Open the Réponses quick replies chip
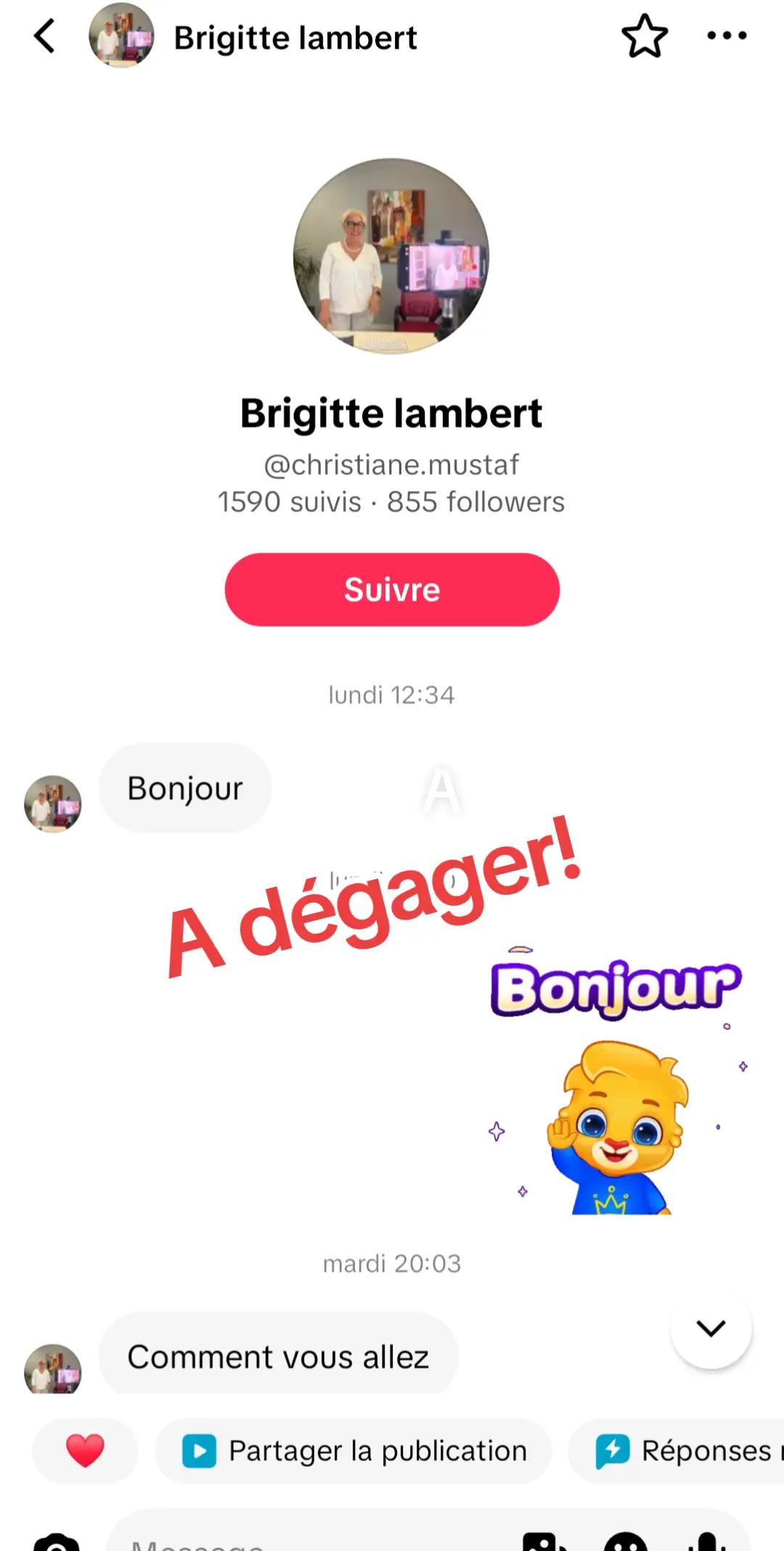The height and width of the screenshot is (1551, 784). pyautogui.click(x=677, y=1451)
